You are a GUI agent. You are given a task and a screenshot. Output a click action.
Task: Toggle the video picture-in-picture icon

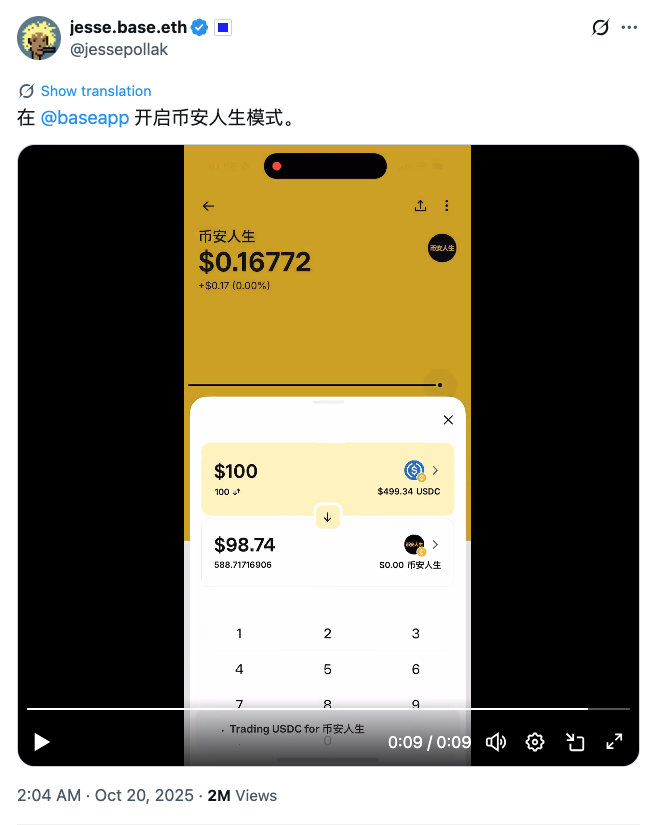[575, 742]
